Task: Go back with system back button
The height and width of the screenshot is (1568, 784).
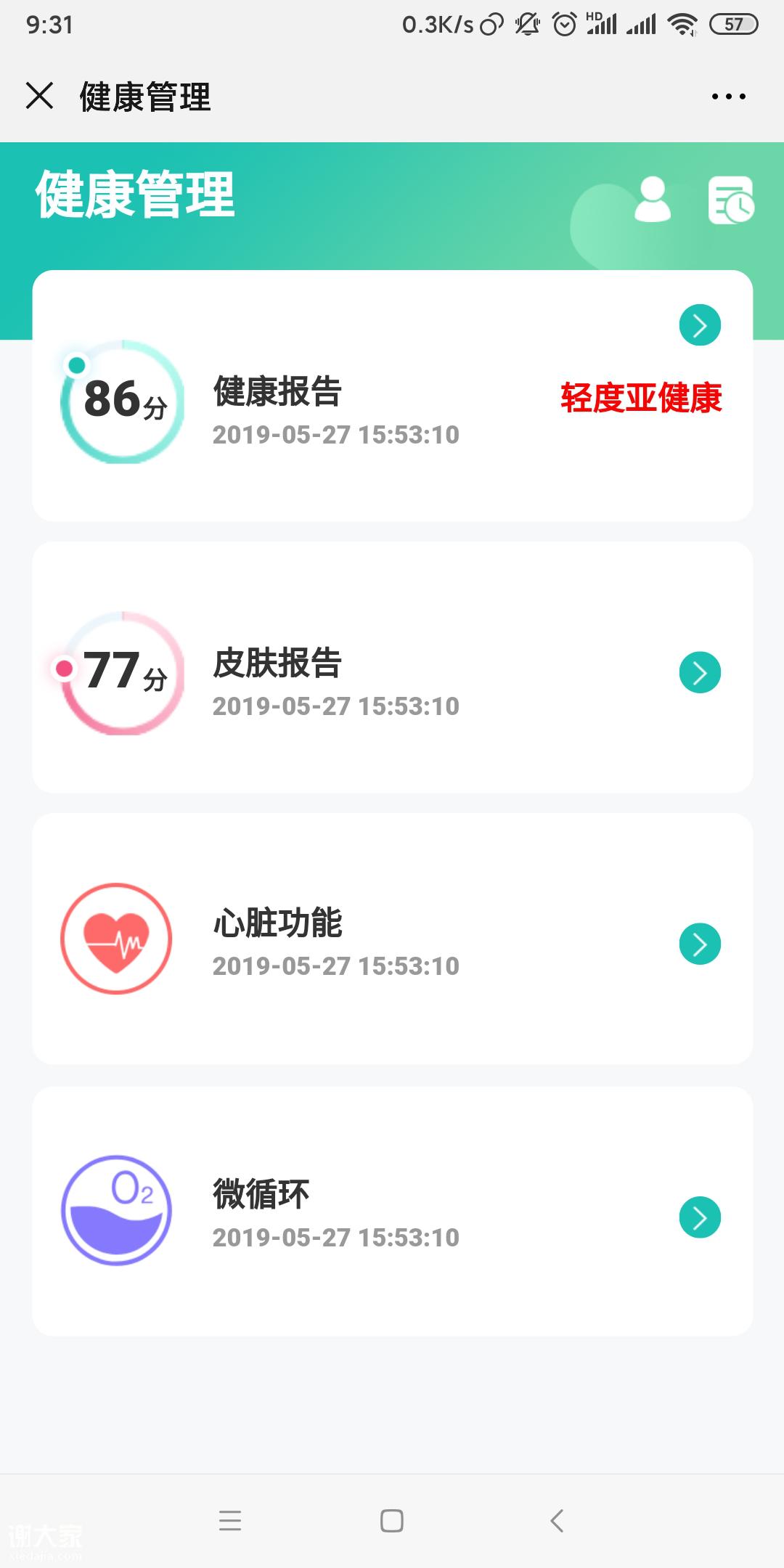Action: pyautogui.click(x=557, y=1520)
